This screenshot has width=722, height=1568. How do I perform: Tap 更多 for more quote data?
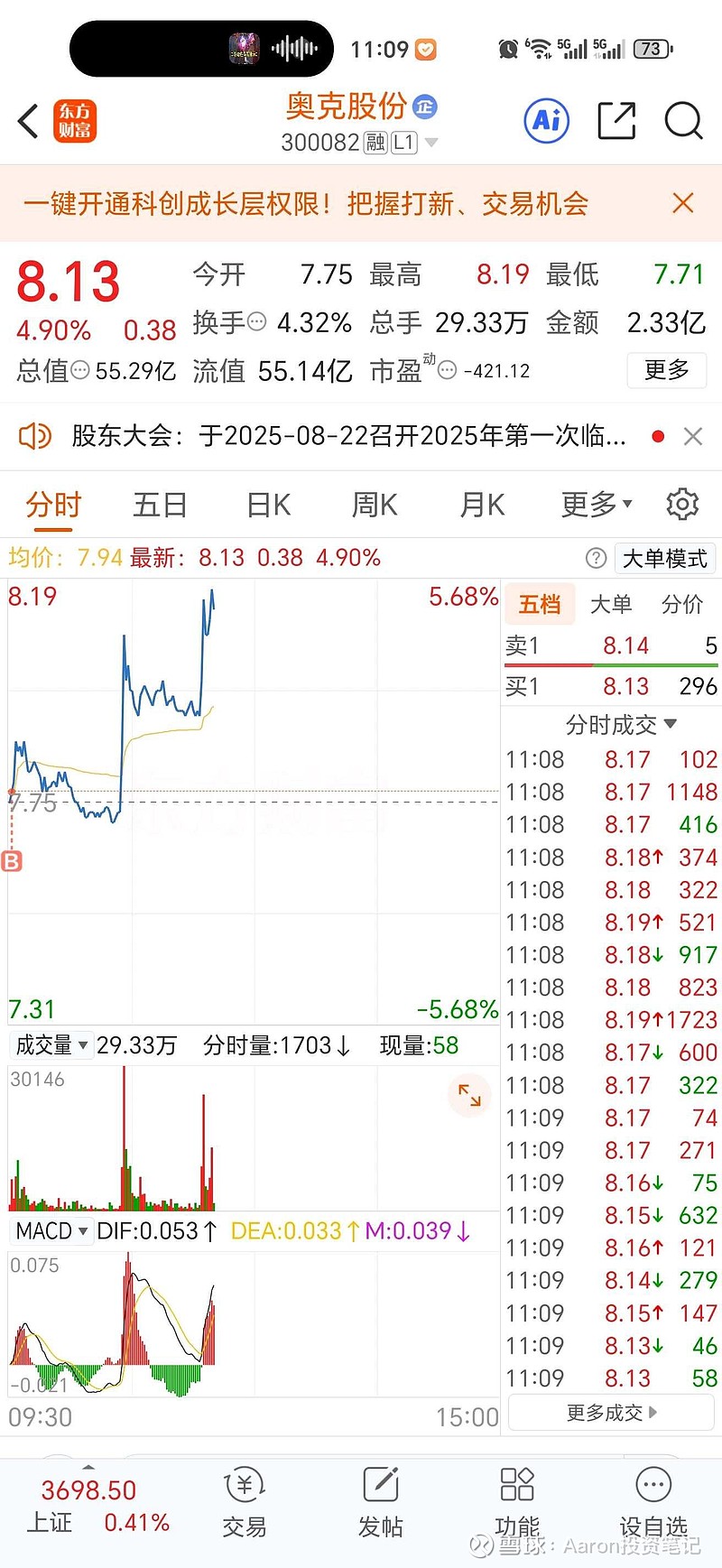[667, 370]
